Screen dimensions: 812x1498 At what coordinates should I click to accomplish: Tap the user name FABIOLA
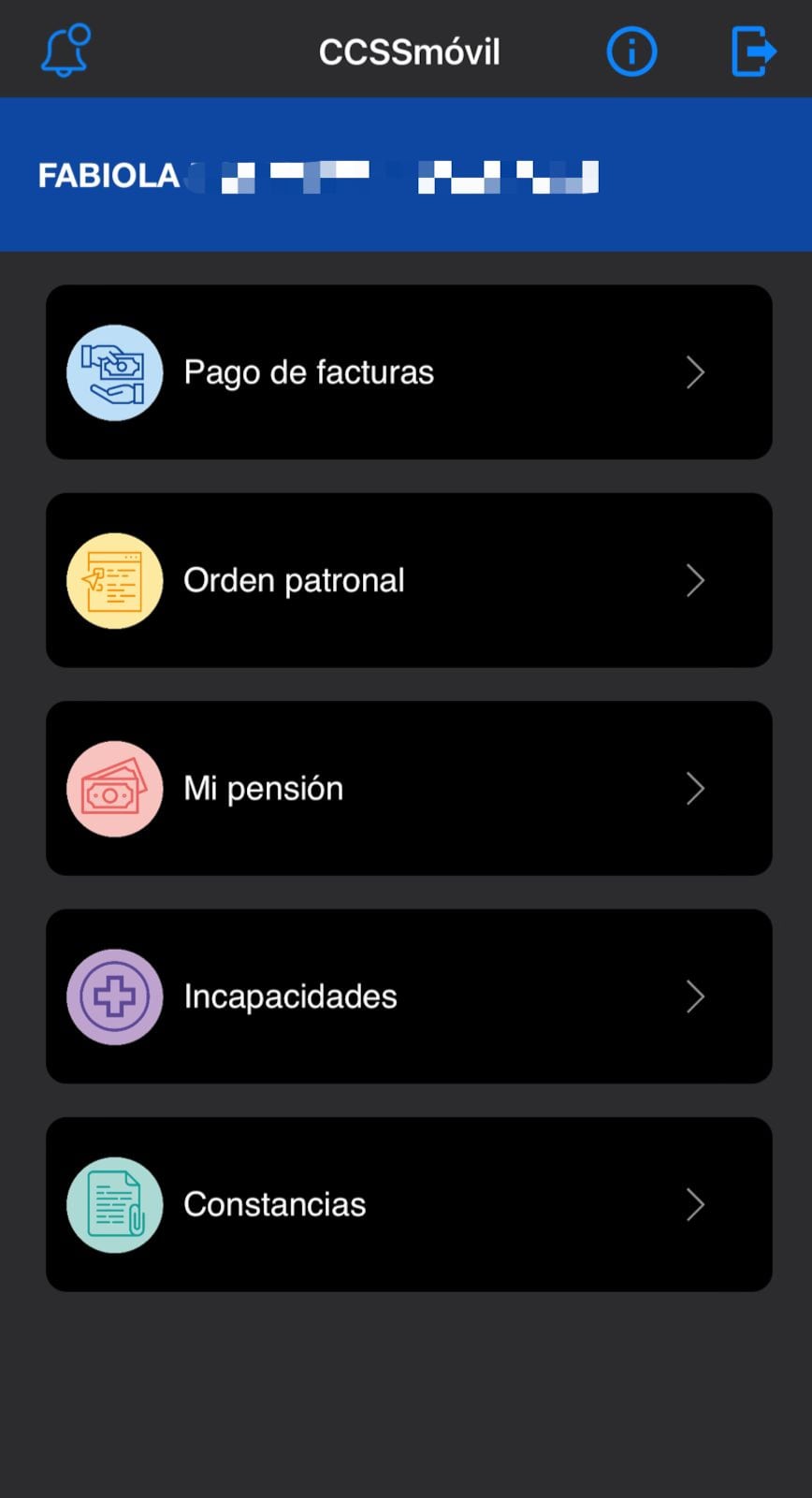tap(110, 175)
